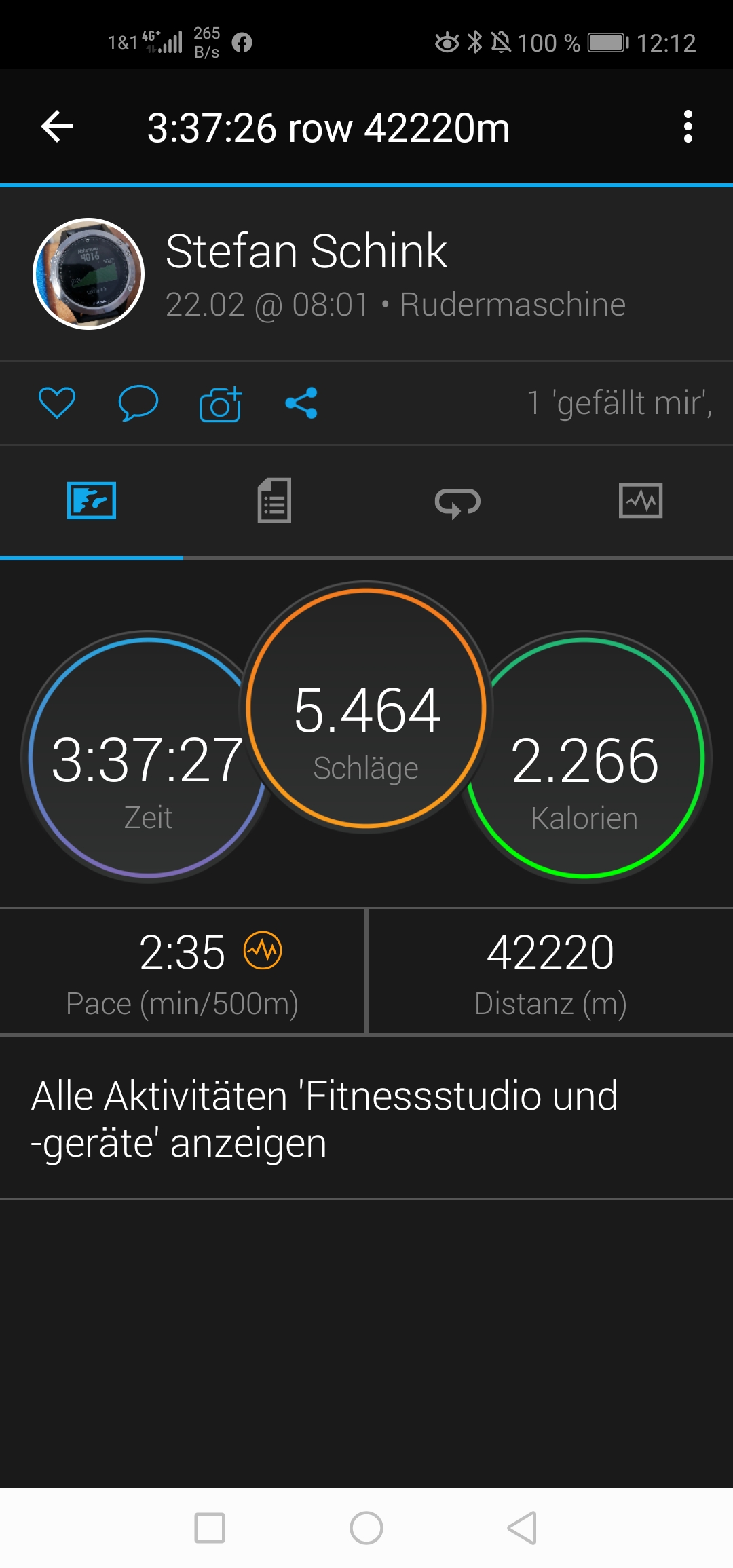Tap the pace zone icon next to 2:35
The image size is (733, 1568).
click(263, 950)
